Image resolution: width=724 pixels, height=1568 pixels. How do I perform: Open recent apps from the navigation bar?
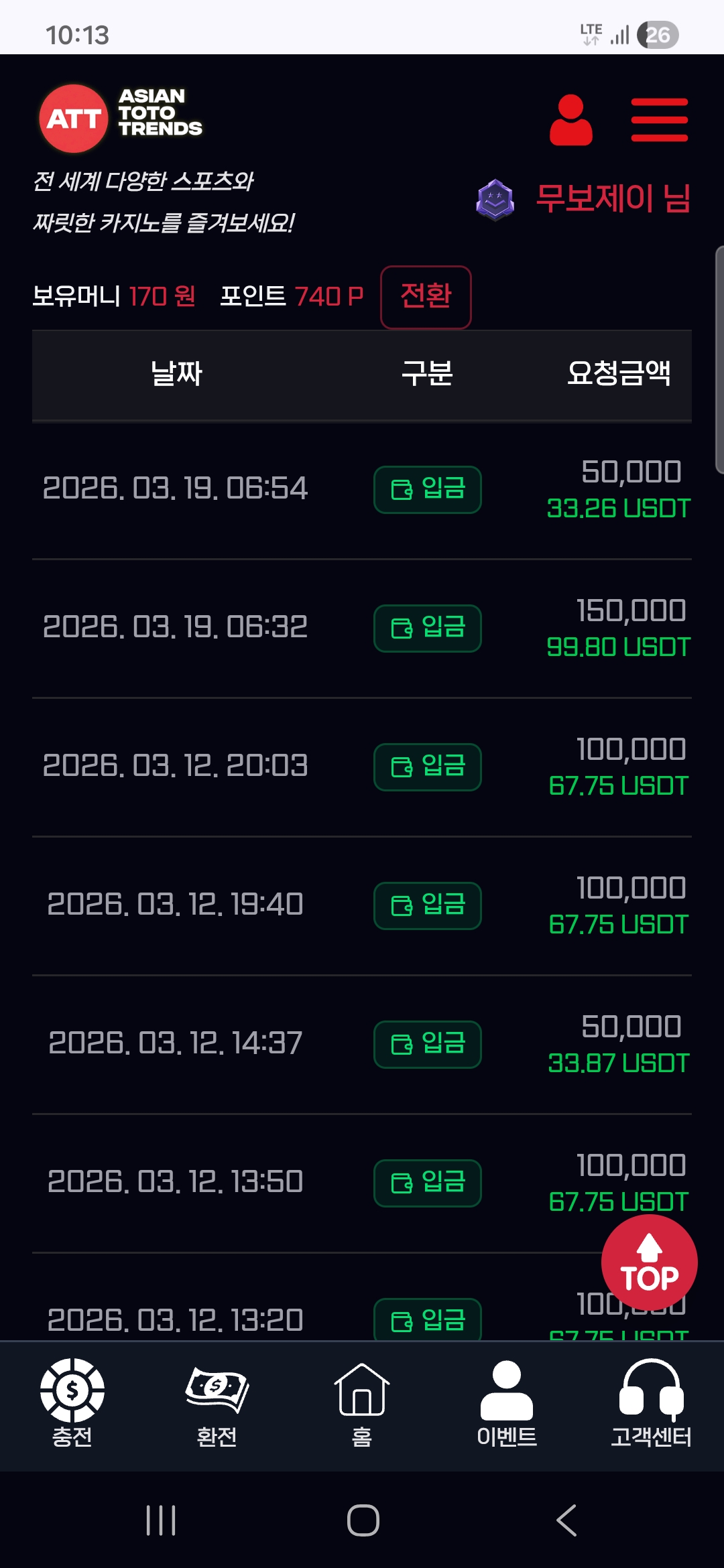point(161,1520)
